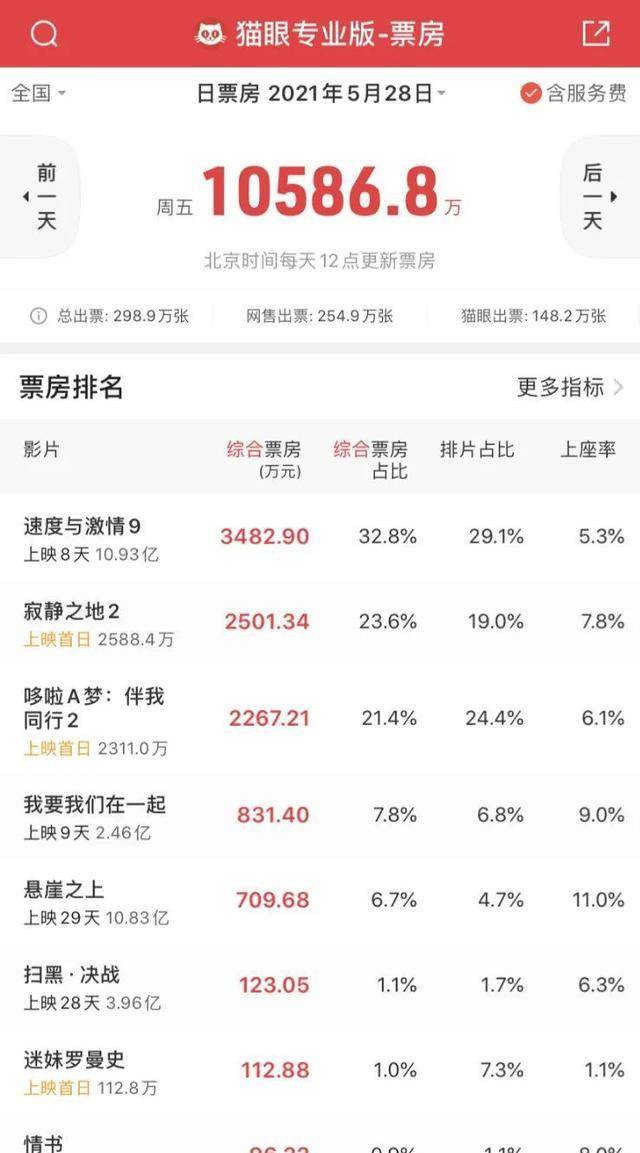Screen dimensions: 640x1153
Task: Select the 哆啦A梦:伴我同行2 row
Action: click(320, 718)
